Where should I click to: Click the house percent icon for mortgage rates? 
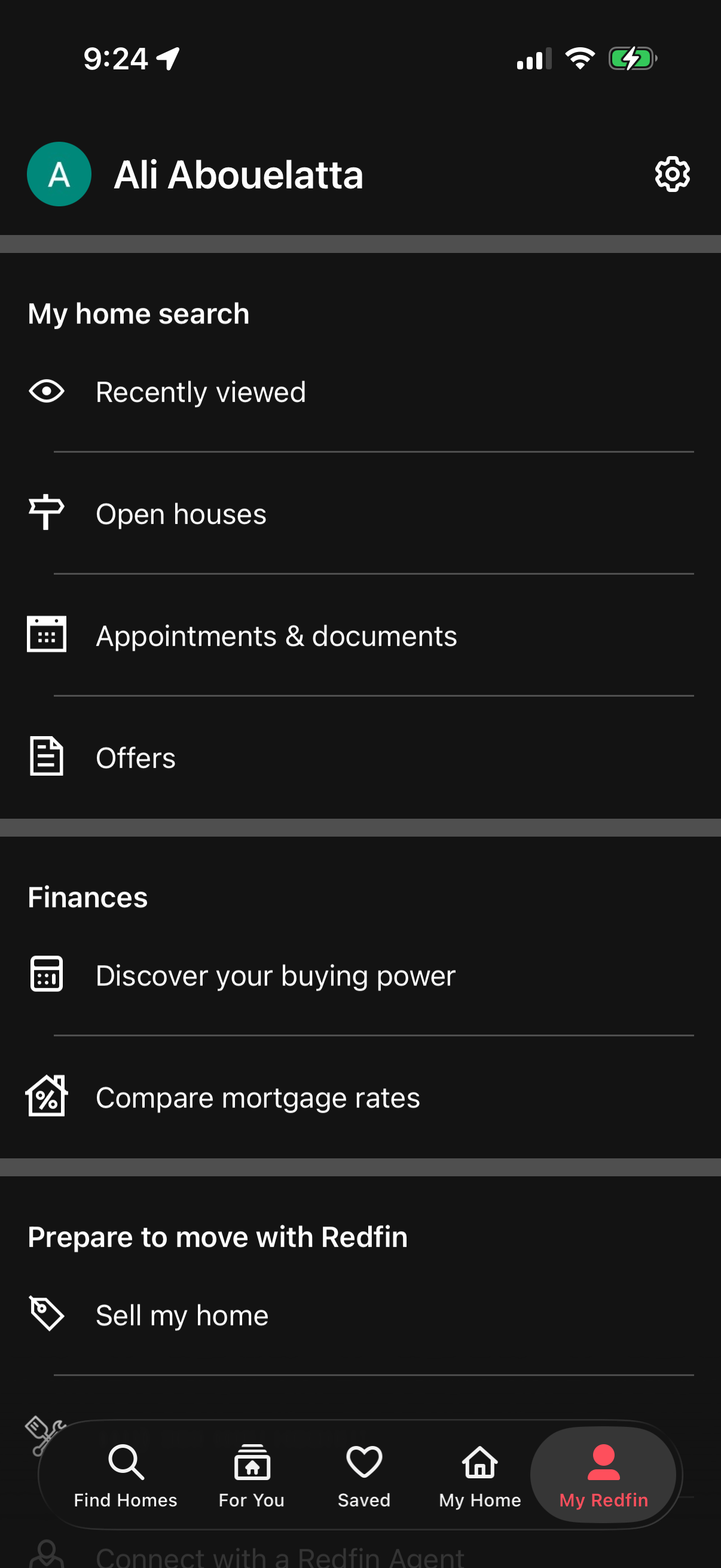point(45,1097)
